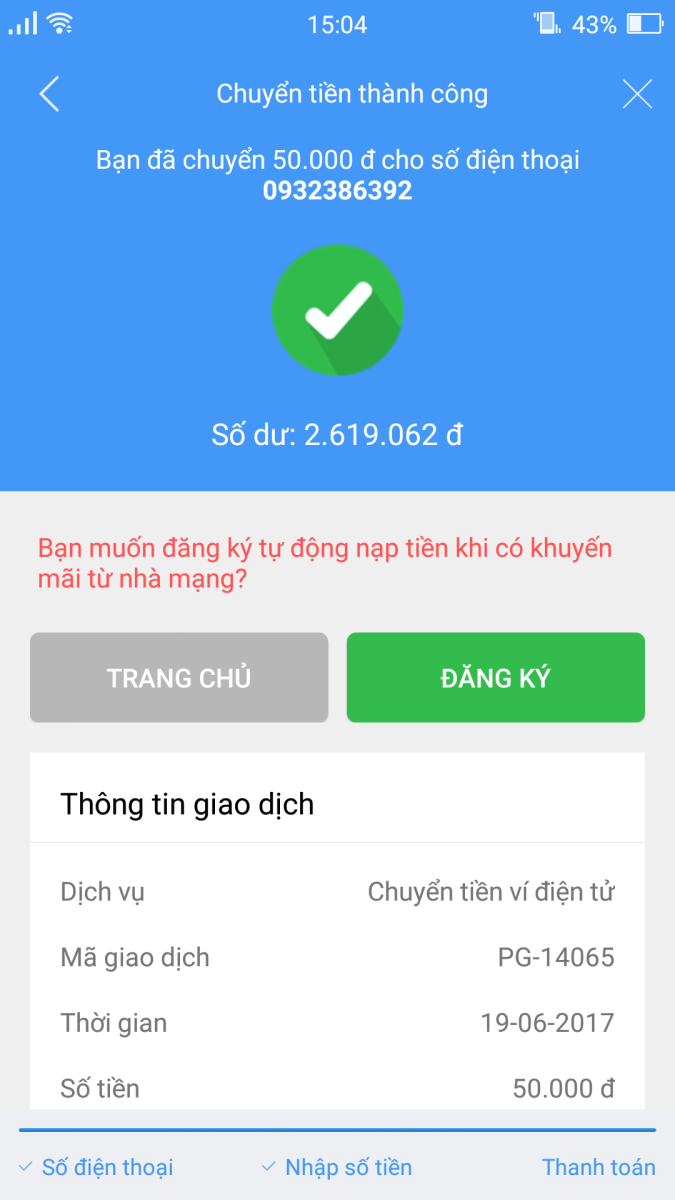Viewport: 675px width, 1200px height.
Task: Tap the TRANG CHỦ button
Action: pyautogui.click(x=179, y=678)
